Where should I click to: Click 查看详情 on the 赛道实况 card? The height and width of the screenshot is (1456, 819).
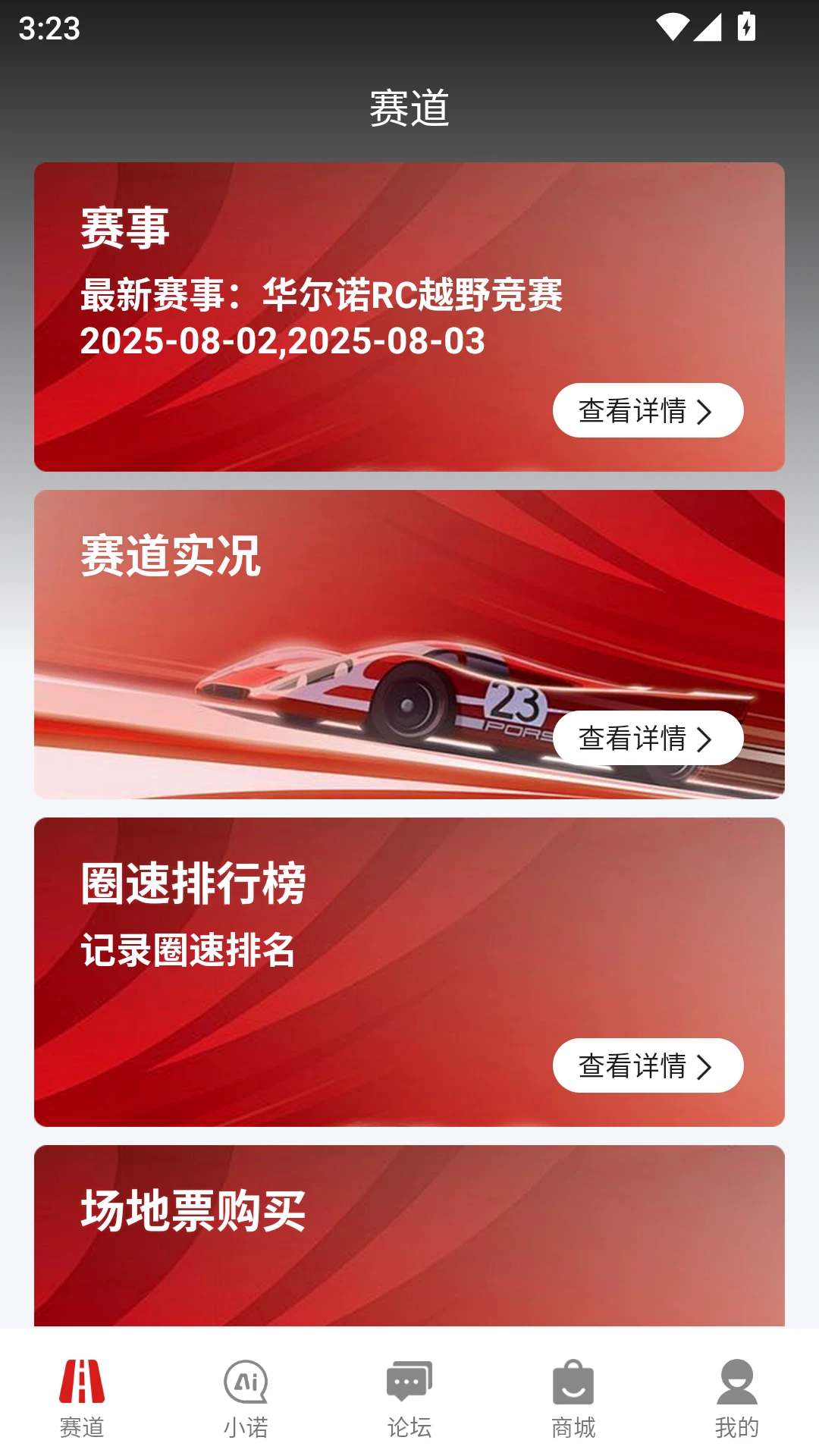(x=648, y=736)
